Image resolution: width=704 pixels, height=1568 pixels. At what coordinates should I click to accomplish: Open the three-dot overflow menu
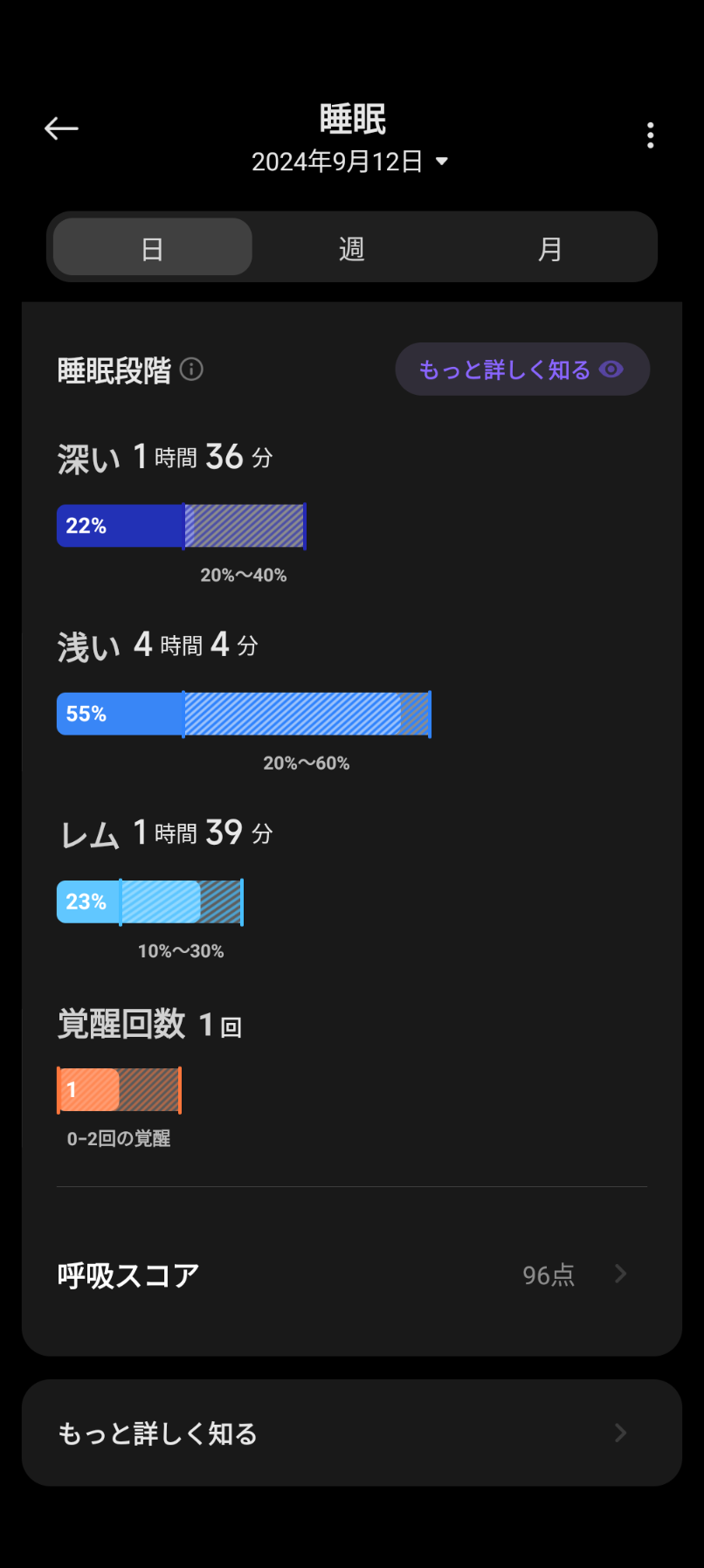650,135
